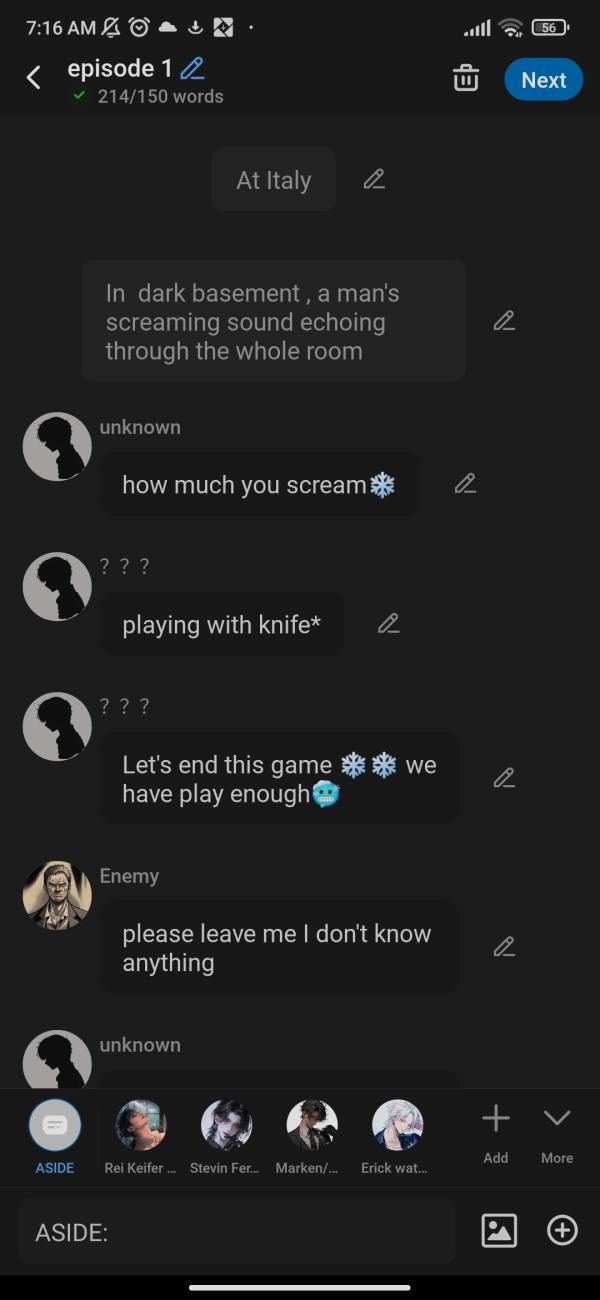Tap the Next button

click(x=543, y=80)
